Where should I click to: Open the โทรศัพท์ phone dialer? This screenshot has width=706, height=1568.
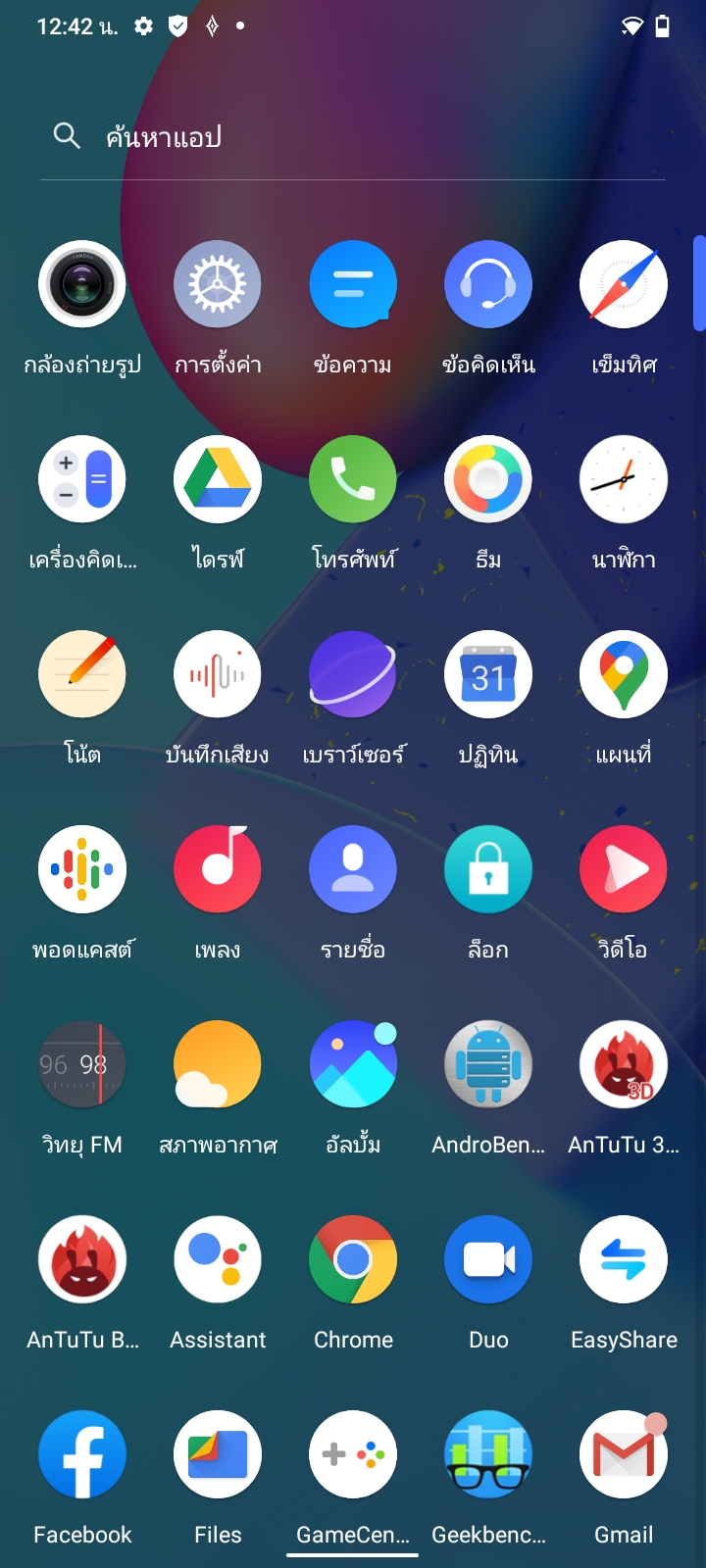point(353,479)
